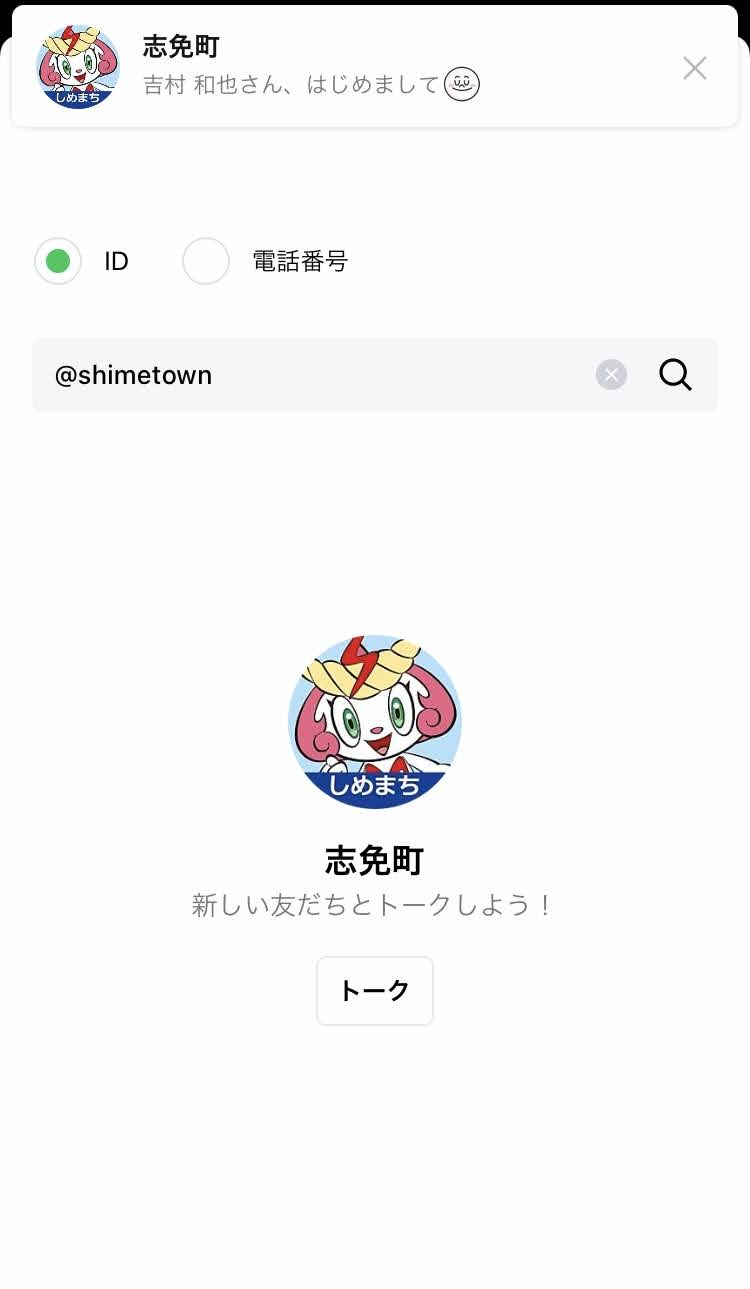Run the search with magnifier icon
Image resolution: width=750 pixels, height=1289 pixels.
(x=676, y=375)
